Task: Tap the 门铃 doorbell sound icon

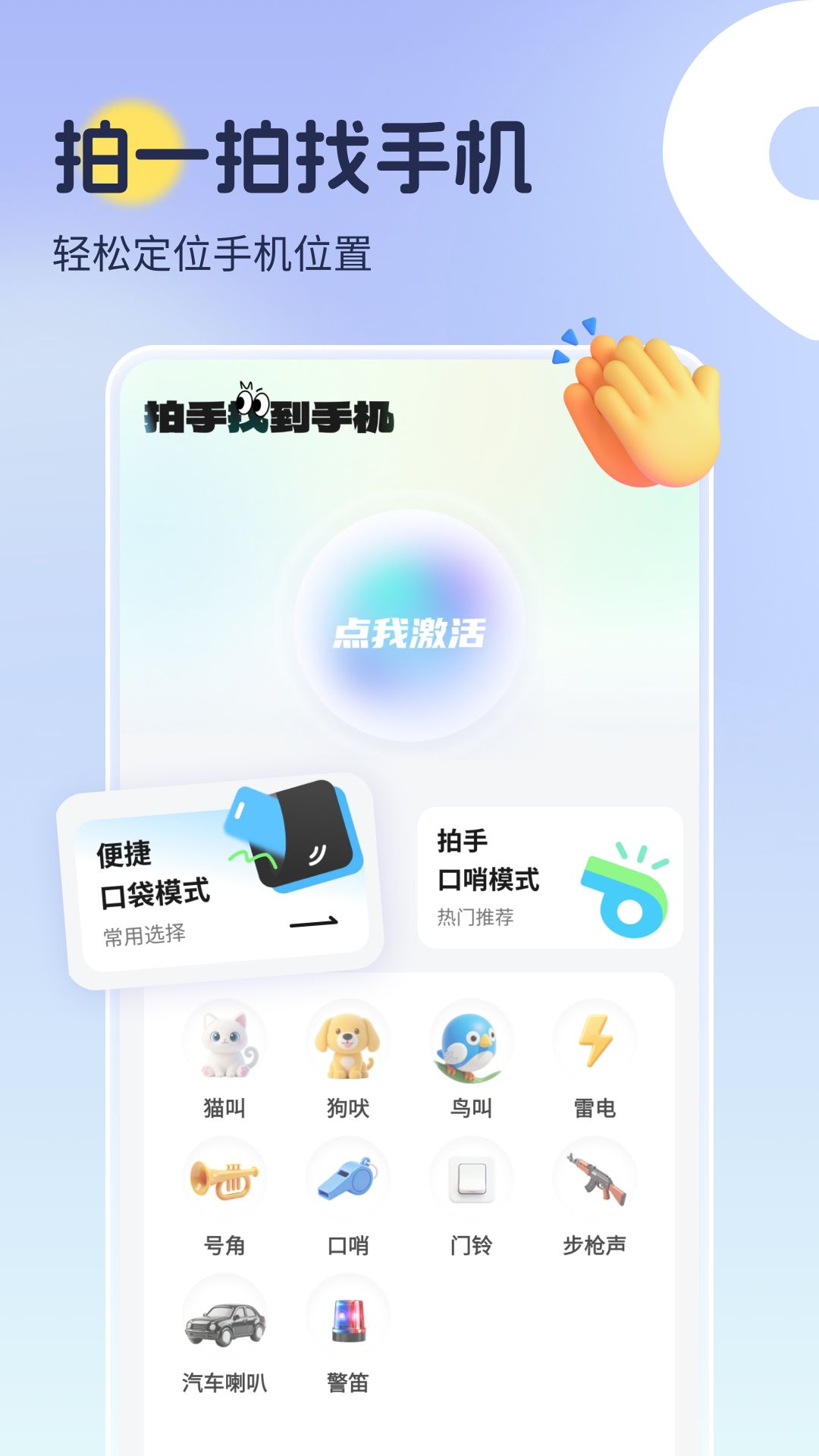Action: (472, 1178)
